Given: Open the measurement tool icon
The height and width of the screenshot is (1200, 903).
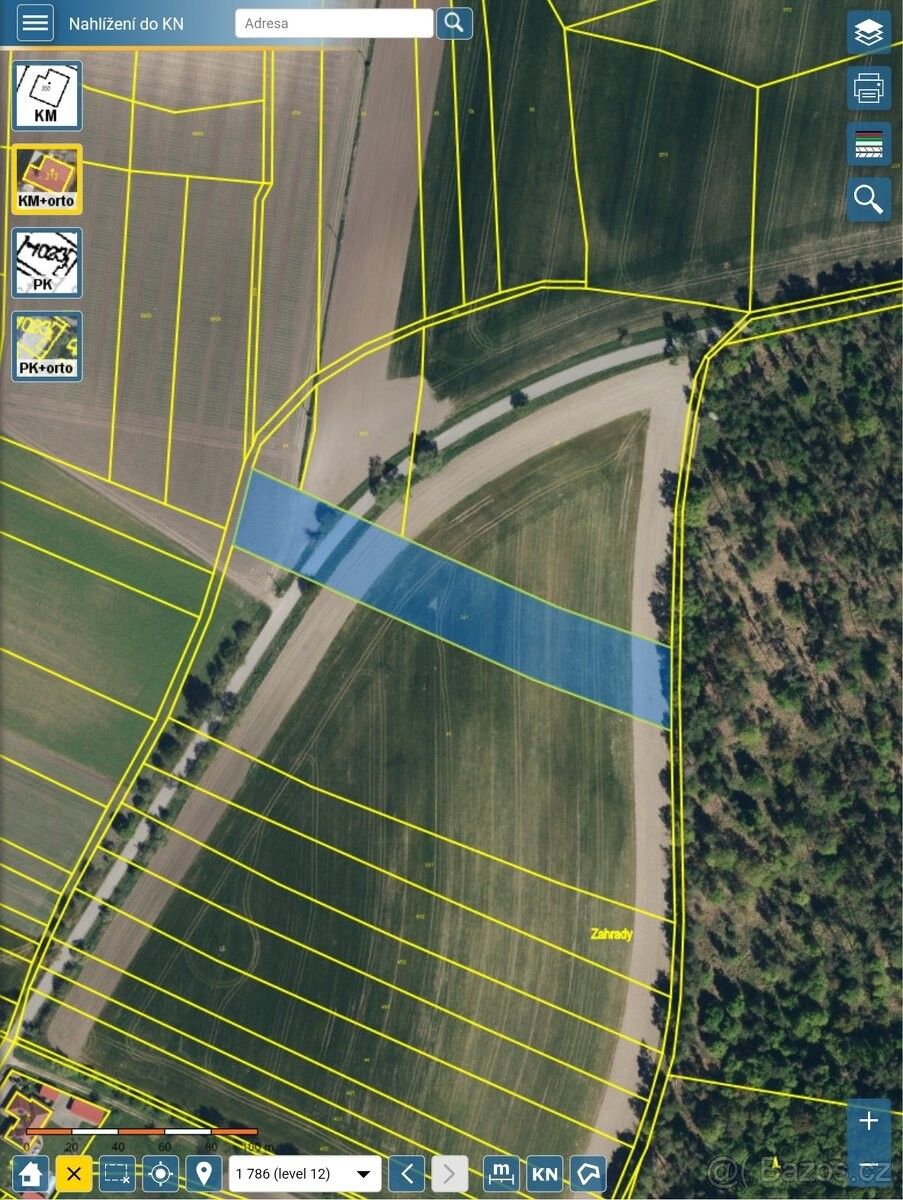Looking at the screenshot, I should (501, 1173).
